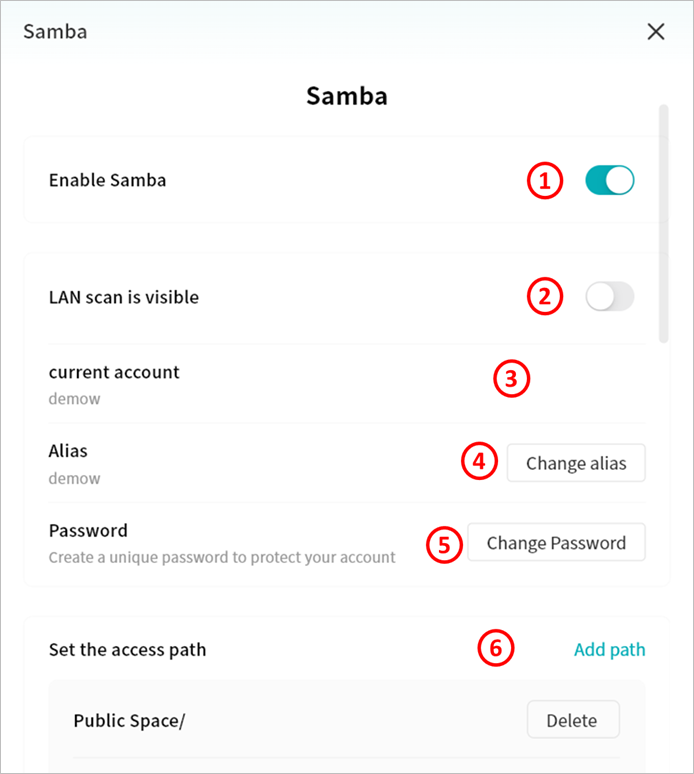The image size is (694, 774).
Task: Turn off the Enable Samba switch
Action: (x=610, y=180)
